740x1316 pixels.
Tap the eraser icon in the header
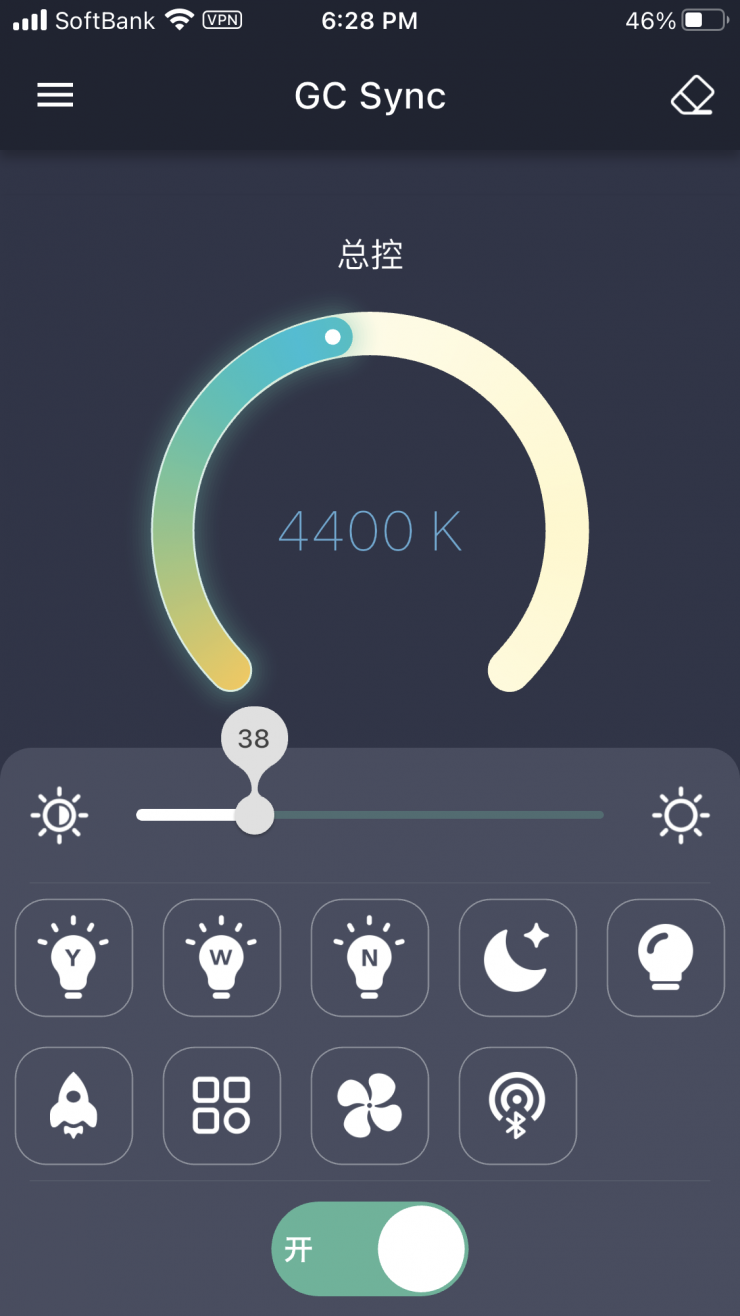692,96
